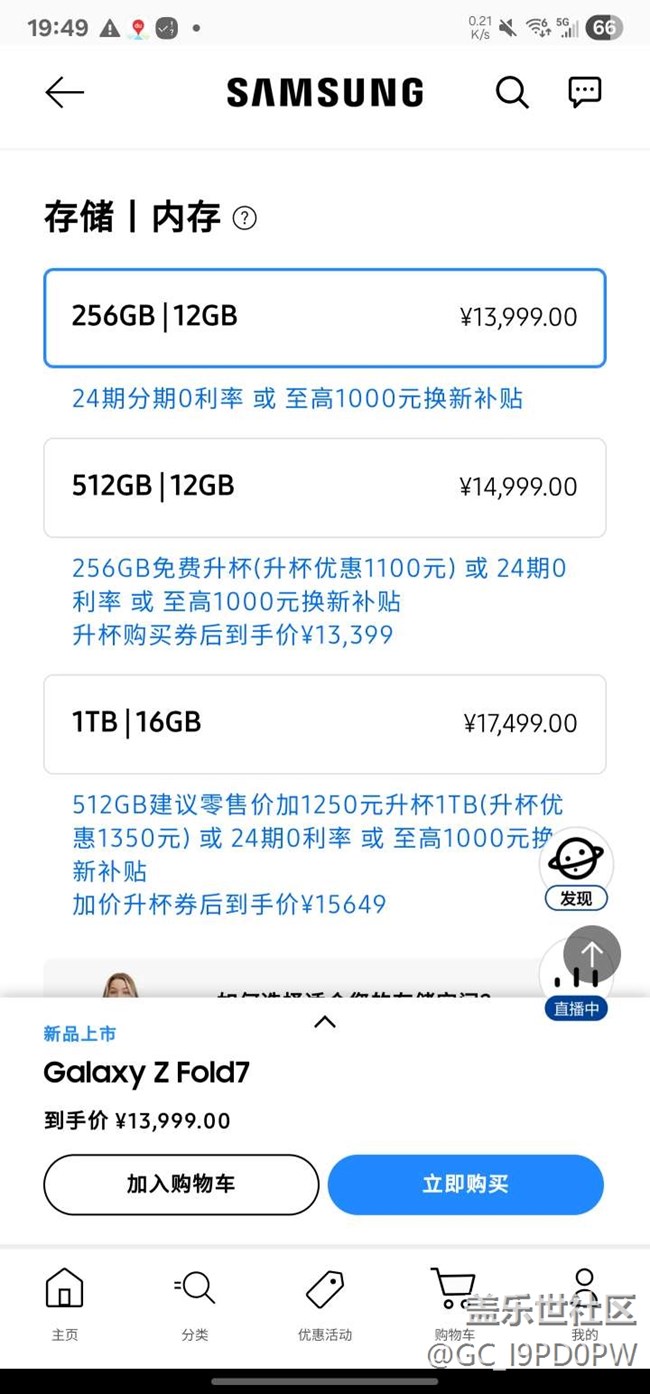The width and height of the screenshot is (650, 1394).
Task: Pick the 1TB | 16GB storage option
Action: click(x=324, y=723)
